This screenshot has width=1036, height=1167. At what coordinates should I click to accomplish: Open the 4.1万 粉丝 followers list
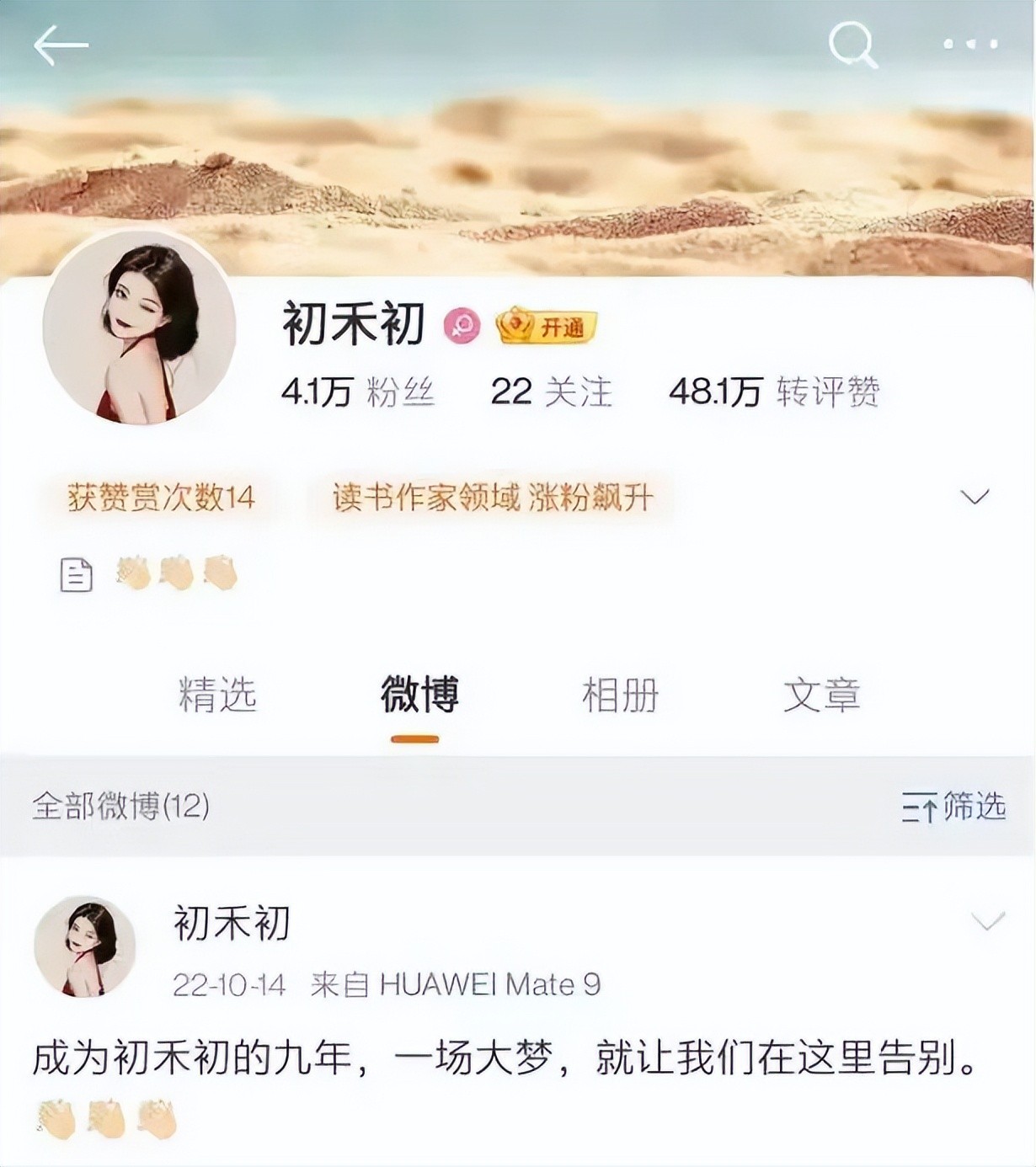(x=357, y=392)
